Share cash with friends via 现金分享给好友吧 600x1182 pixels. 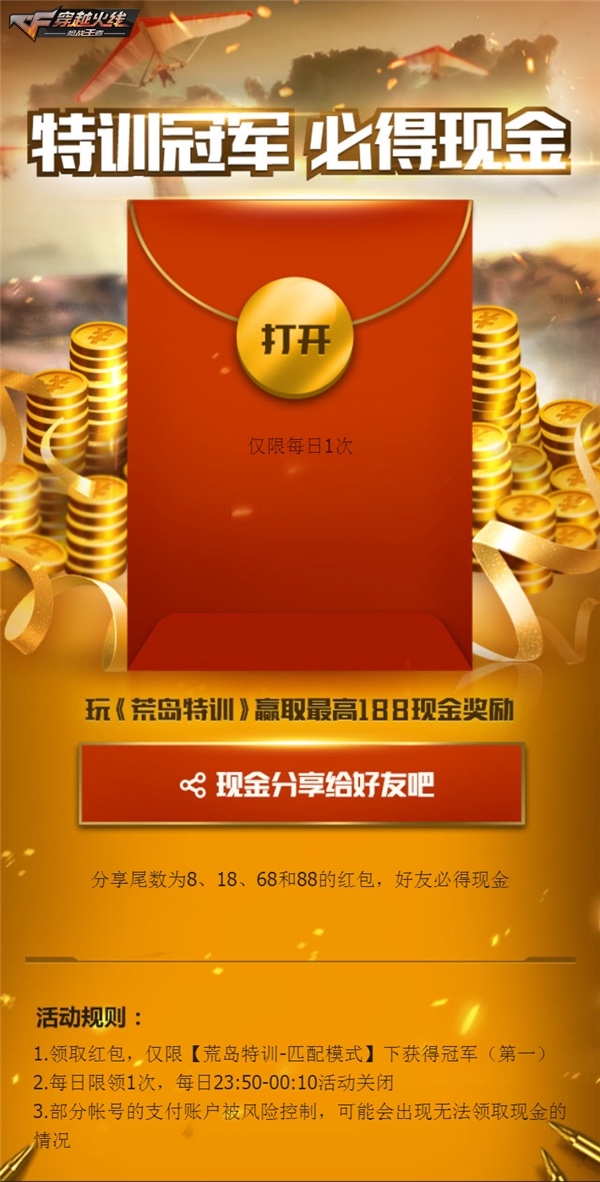(x=301, y=785)
